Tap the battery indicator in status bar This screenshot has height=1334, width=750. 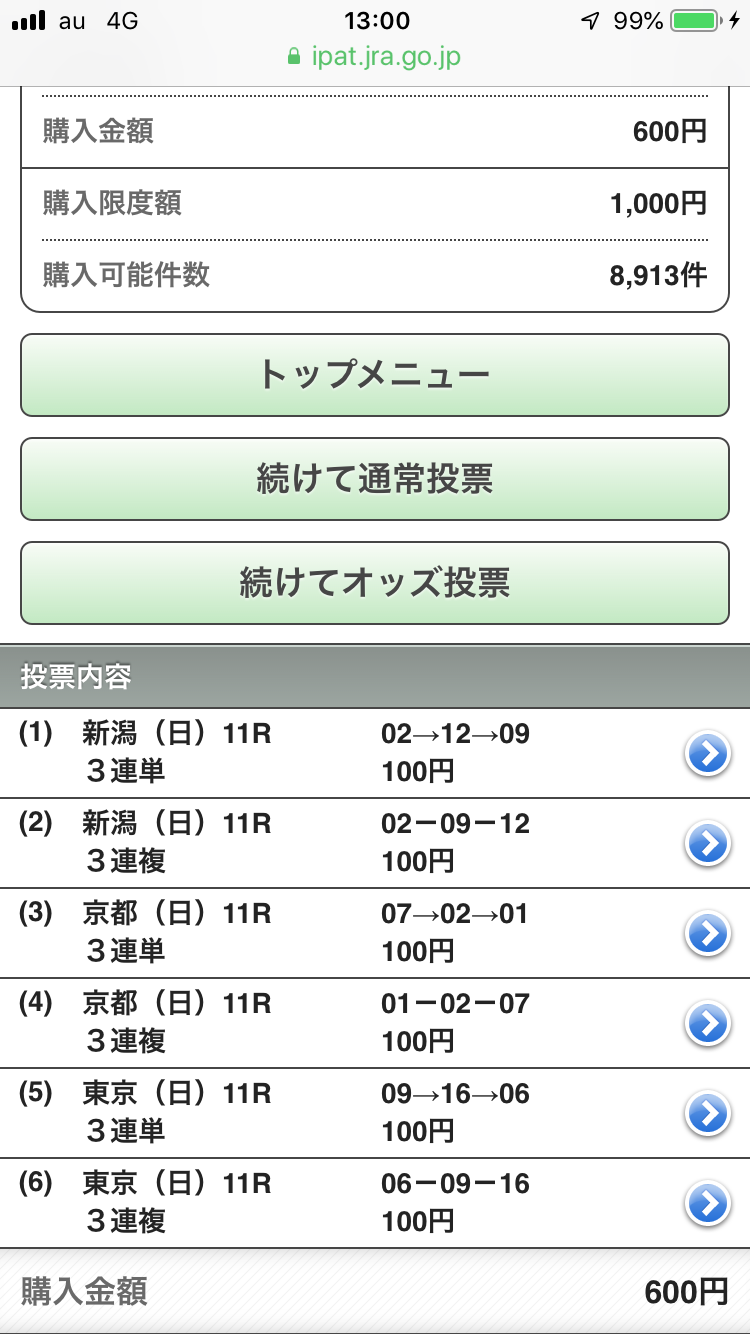pyautogui.click(x=695, y=20)
